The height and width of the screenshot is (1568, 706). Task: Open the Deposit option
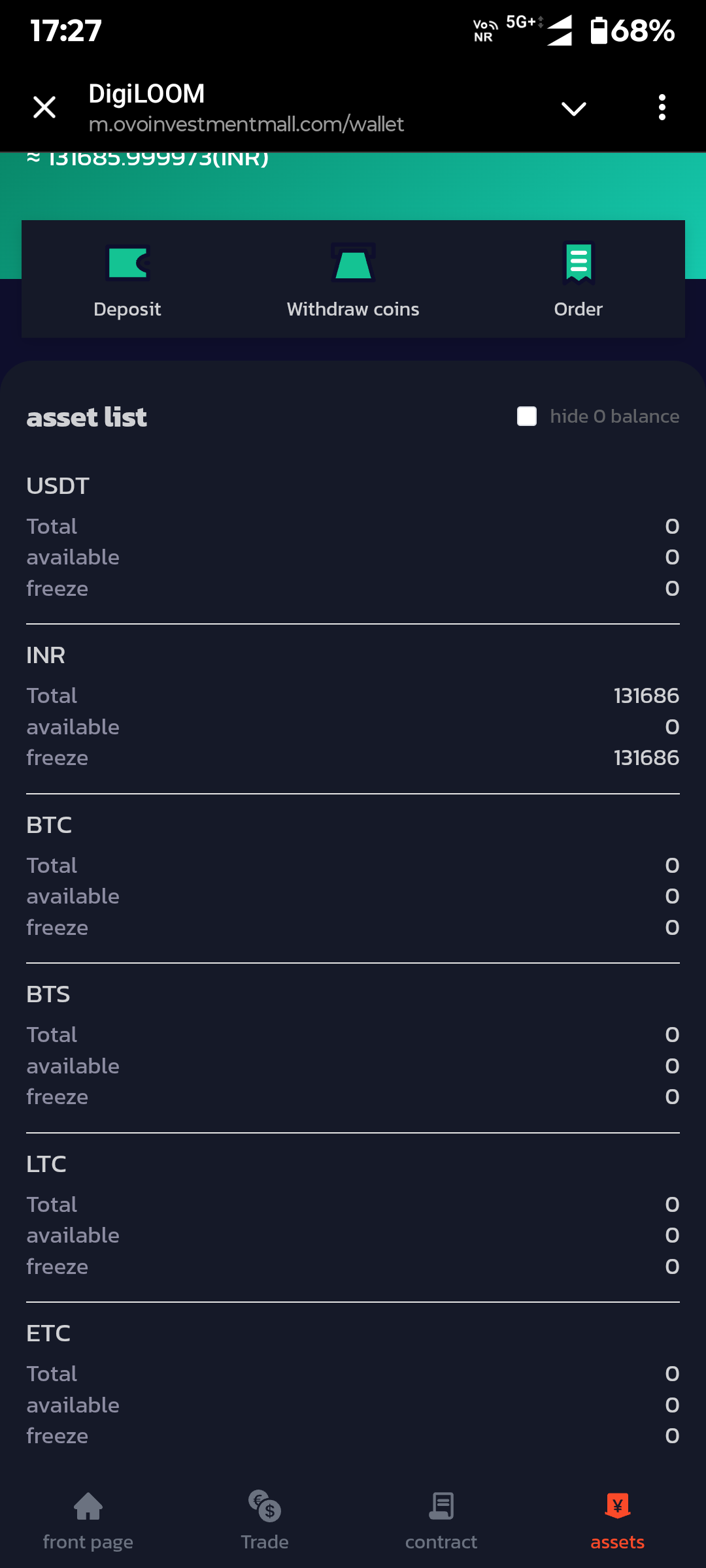pos(127,280)
